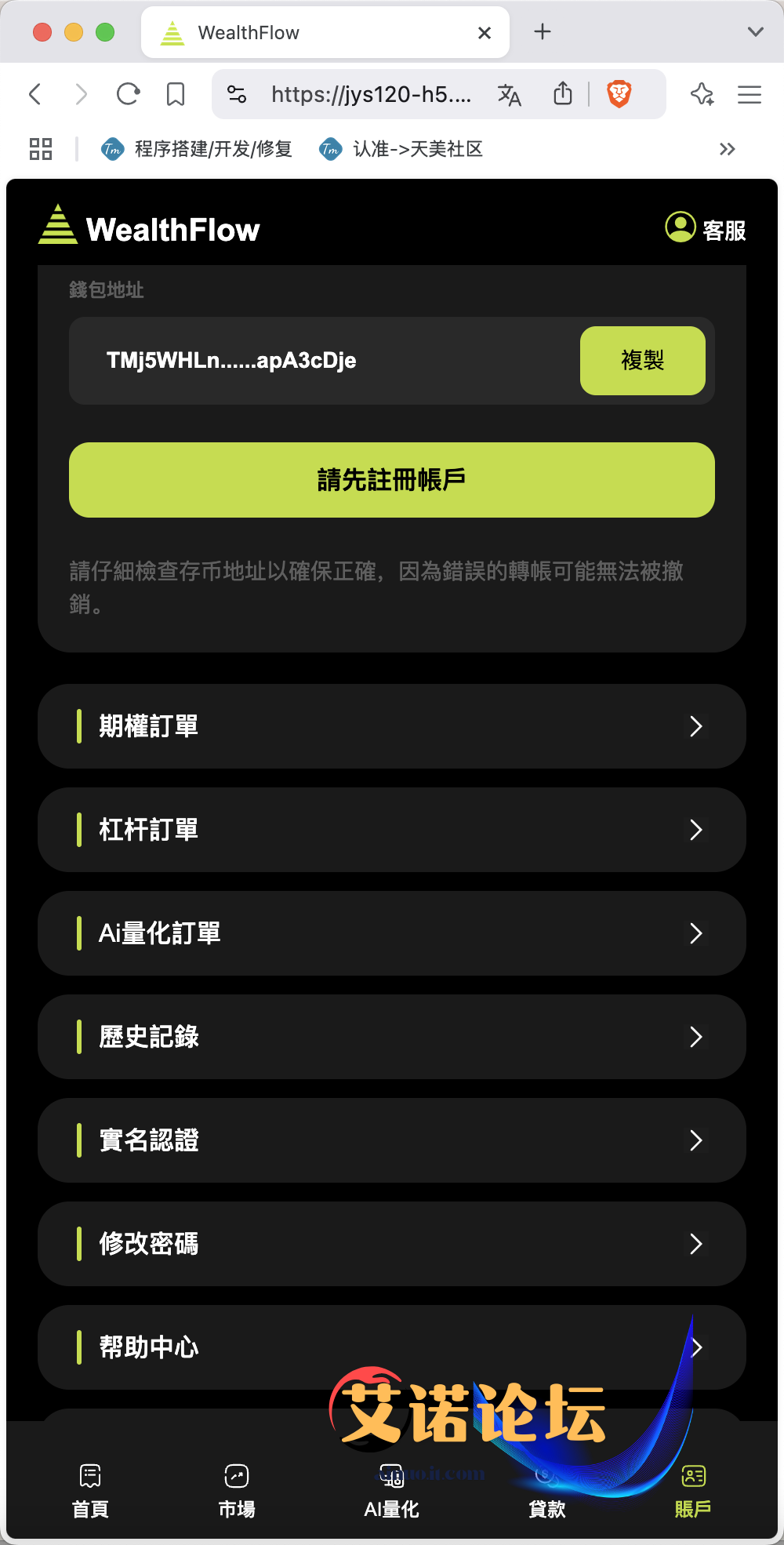Reload the page in browser toolbar
The width and height of the screenshot is (784, 1545).
(128, 95)
